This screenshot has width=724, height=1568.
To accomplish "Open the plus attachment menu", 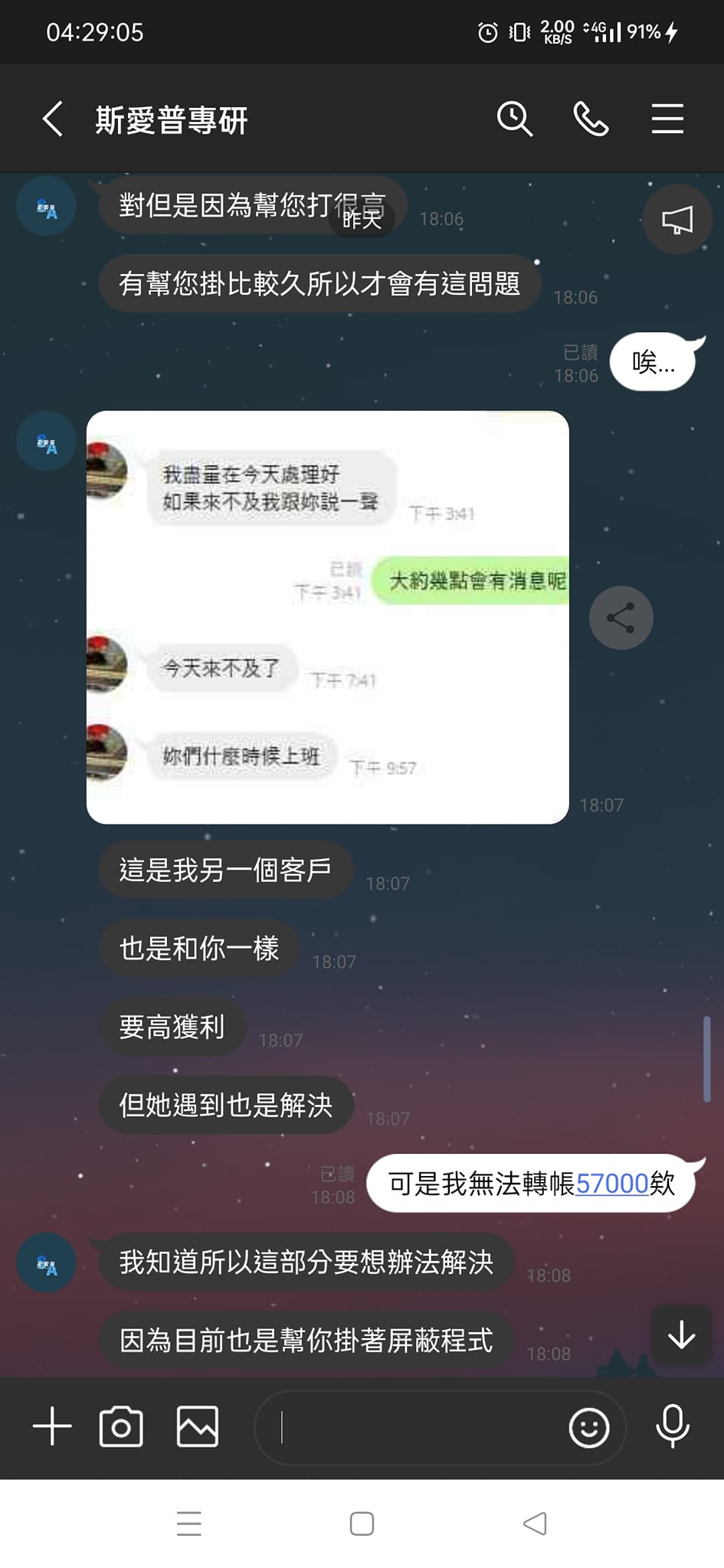I will click(52, 1427).
